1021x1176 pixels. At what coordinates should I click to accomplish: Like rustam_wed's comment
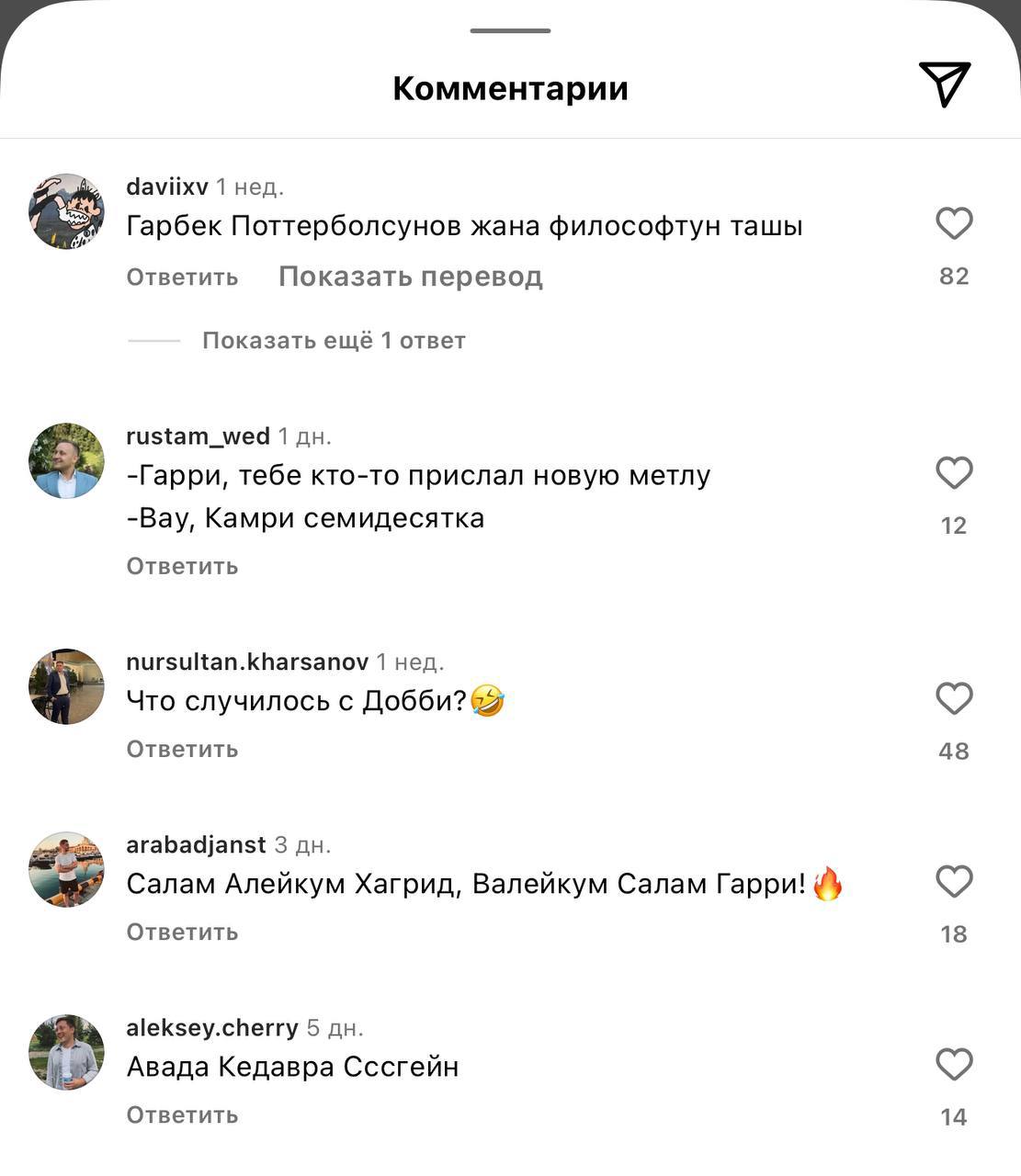click(954, 473)
